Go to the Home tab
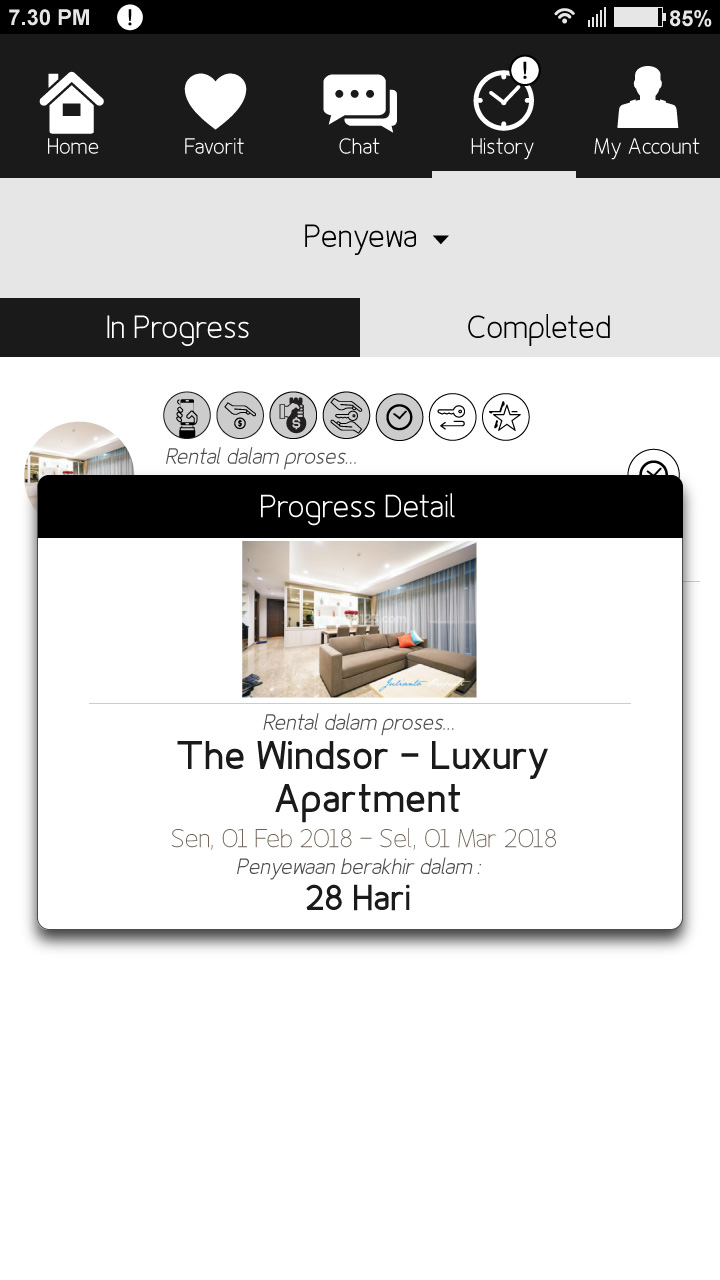This screenshot has width=720, height=1280. (72, 115)
